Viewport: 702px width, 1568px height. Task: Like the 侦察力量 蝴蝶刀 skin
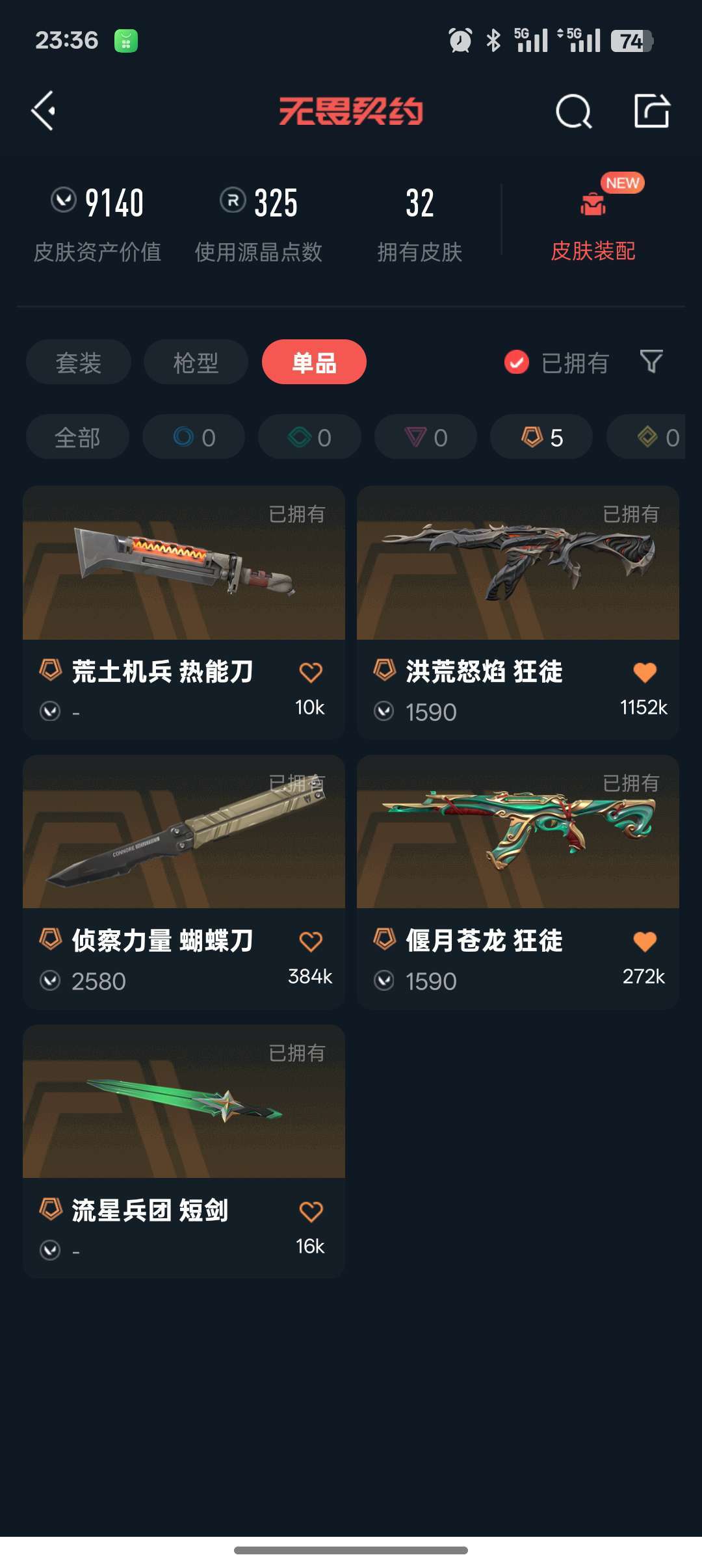click(x=311, y=941)
